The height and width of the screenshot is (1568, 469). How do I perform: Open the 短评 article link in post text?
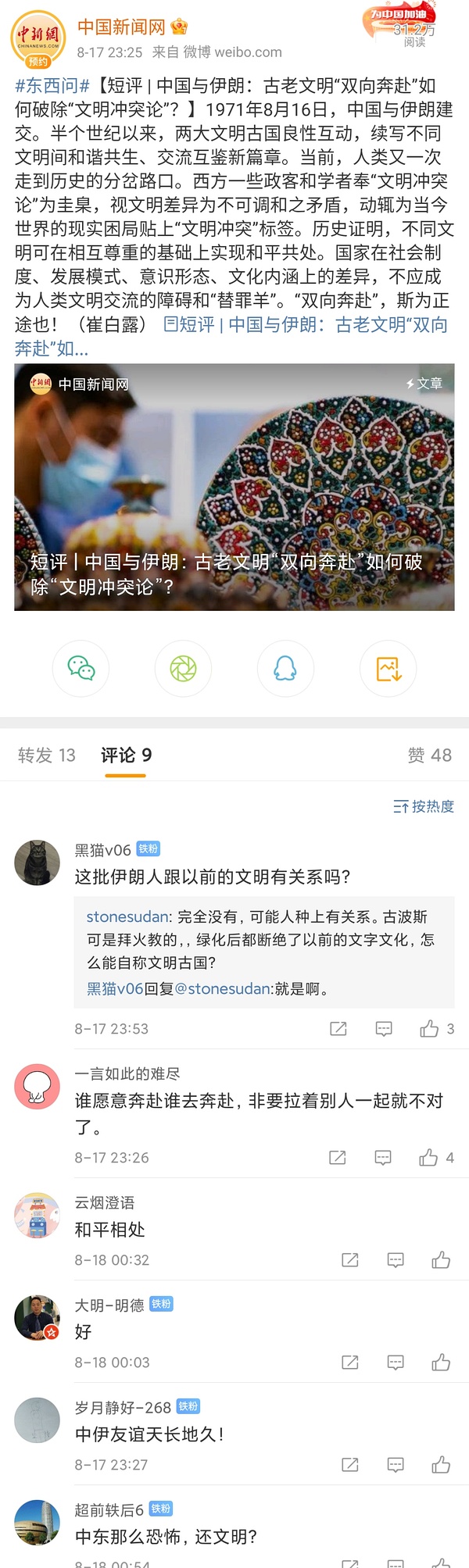tap(305, 325)
